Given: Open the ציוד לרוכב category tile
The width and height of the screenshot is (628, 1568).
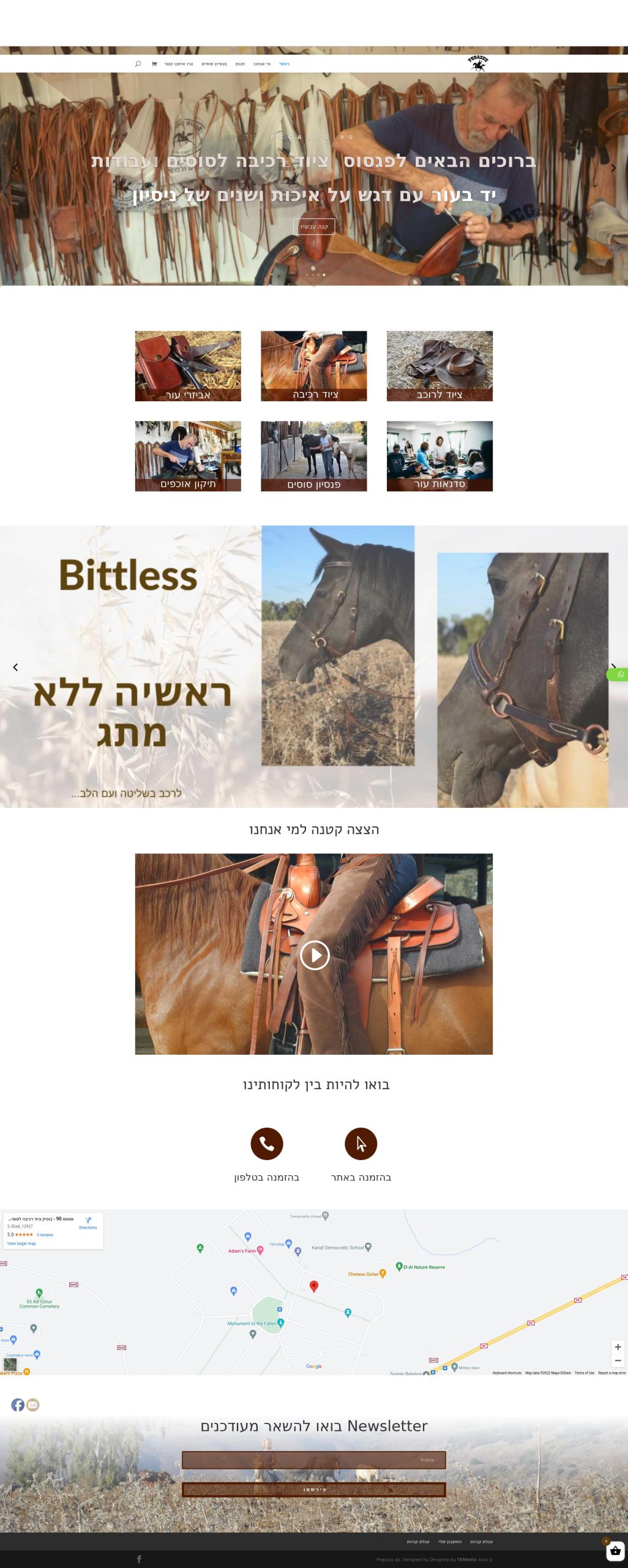Looking at the screenshot, I should tap(439, 366).
